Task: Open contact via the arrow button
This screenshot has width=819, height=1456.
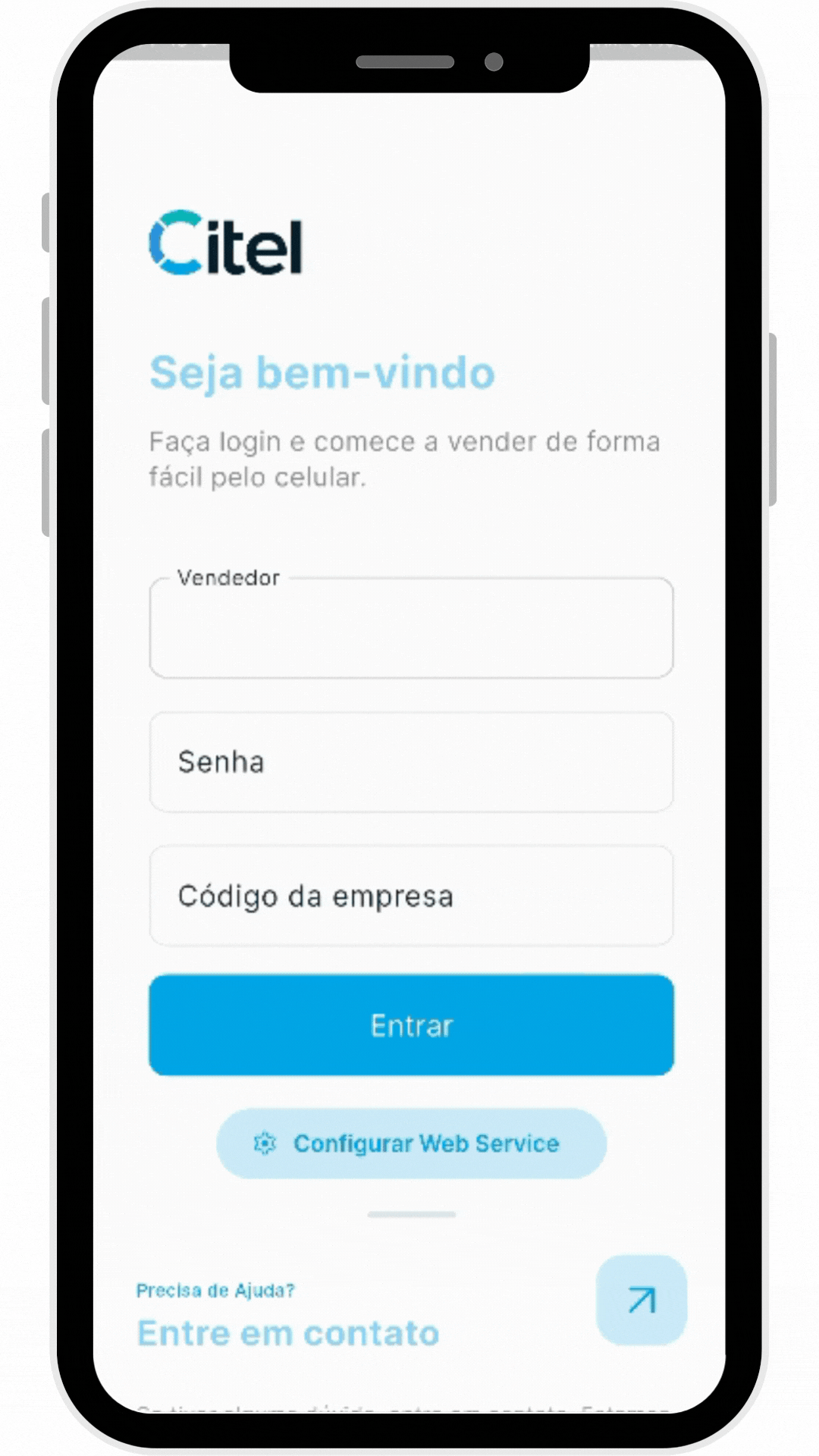Action: (x=642, y=1300)
